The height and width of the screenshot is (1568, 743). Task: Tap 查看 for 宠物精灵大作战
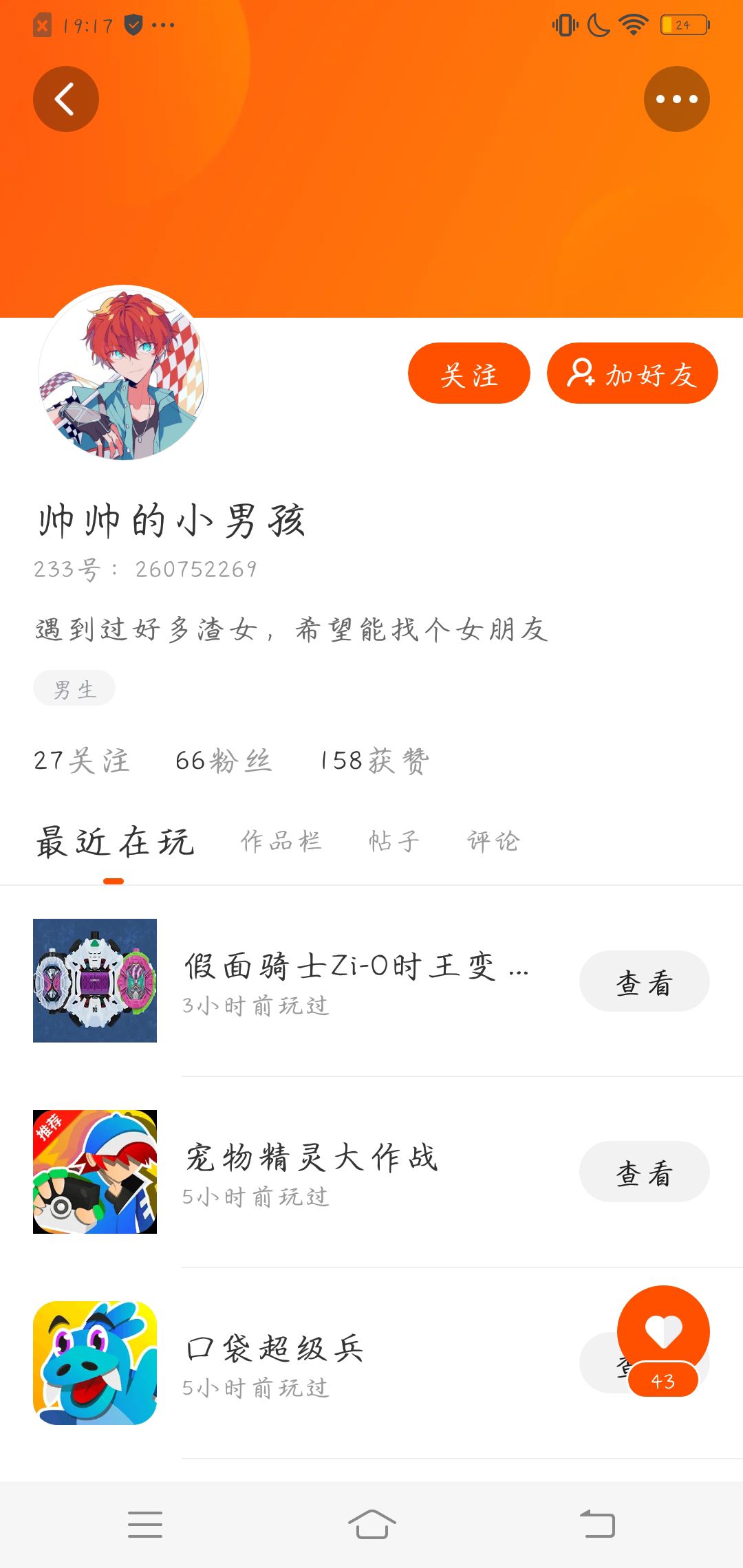coord(644,1172)
